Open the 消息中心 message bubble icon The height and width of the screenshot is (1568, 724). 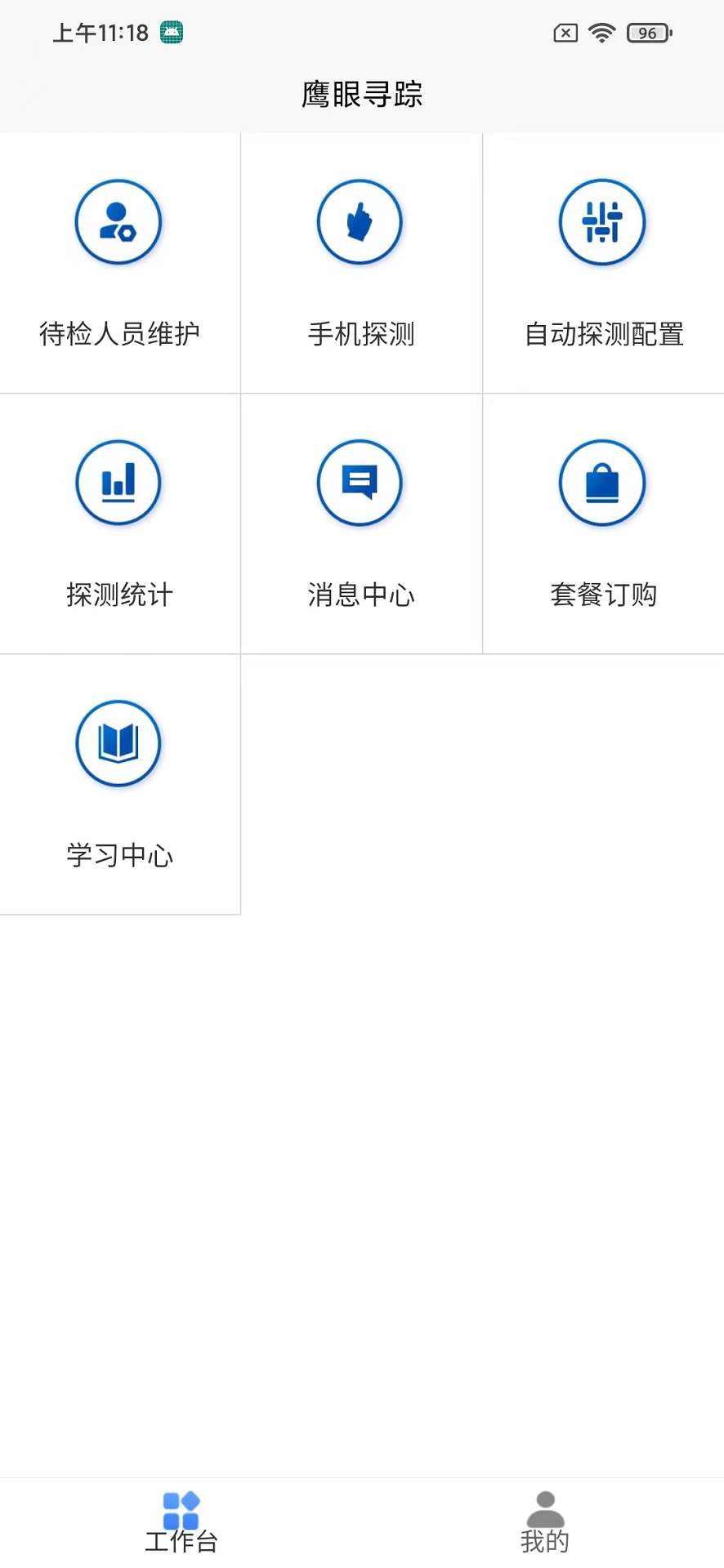pos(360,483)
